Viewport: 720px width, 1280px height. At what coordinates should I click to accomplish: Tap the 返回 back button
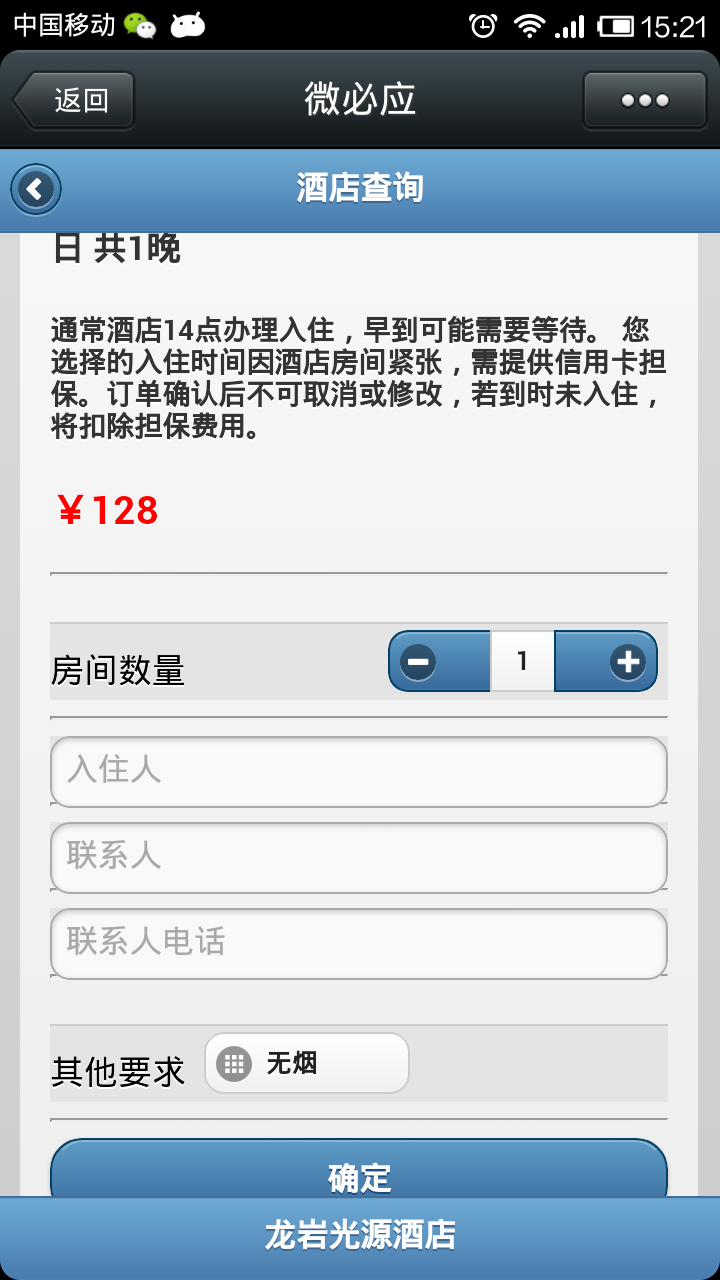click(x=75, y=100)
